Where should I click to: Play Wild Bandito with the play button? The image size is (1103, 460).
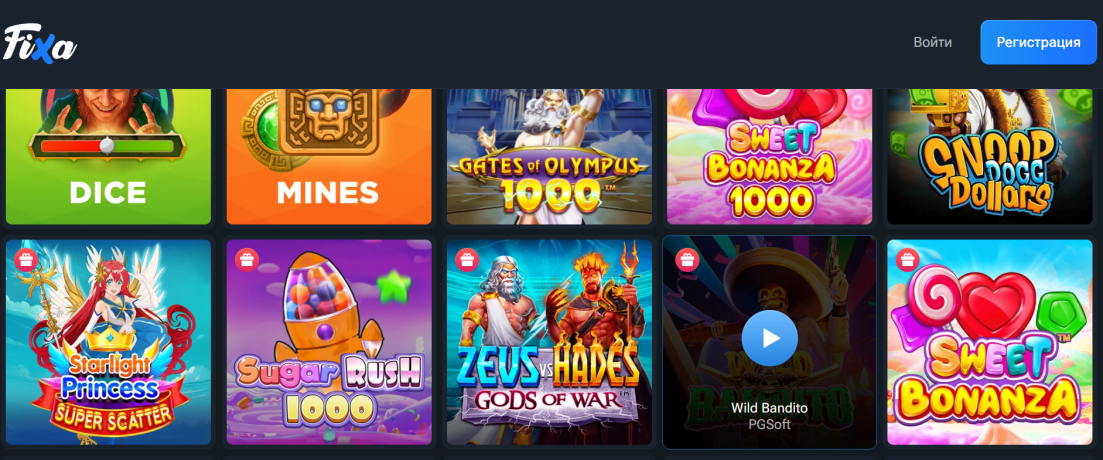pos(769,337)
